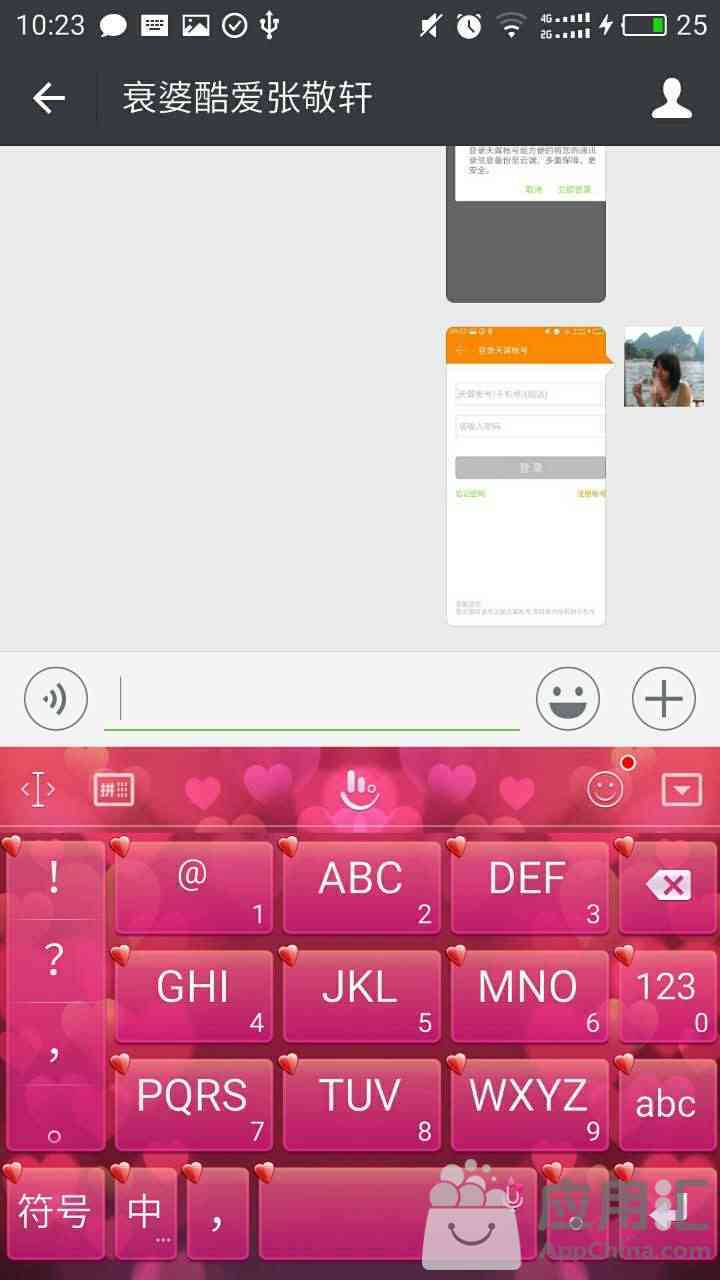Switch to voice message input

(x=56, y=698)
